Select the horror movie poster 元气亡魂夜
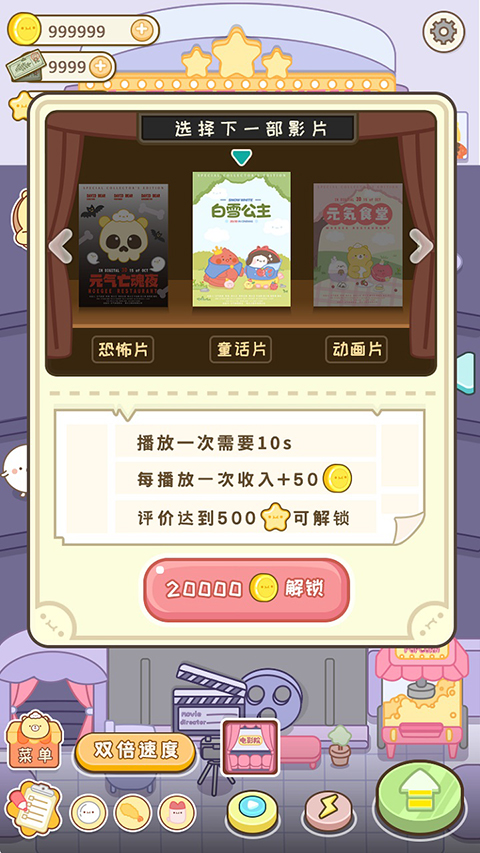Viewport: 480px width, 853px height. click(124, 246)
